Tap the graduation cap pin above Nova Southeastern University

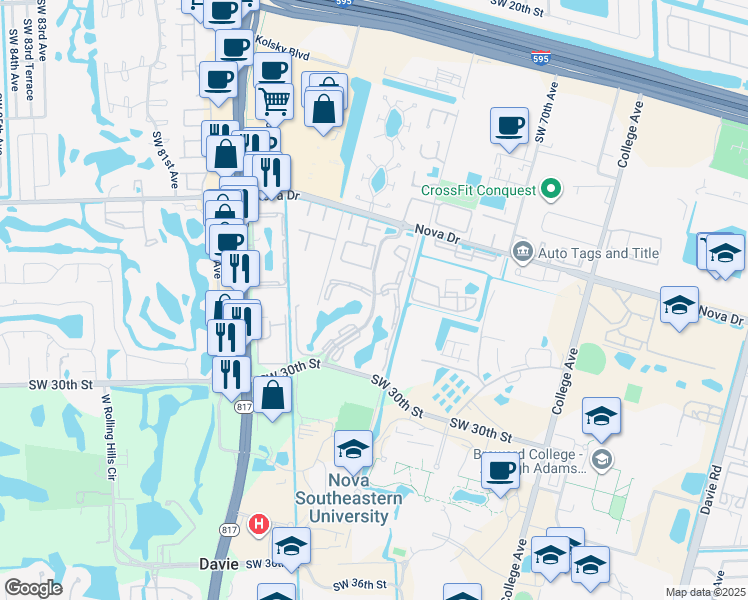click(x=353, y=453)
